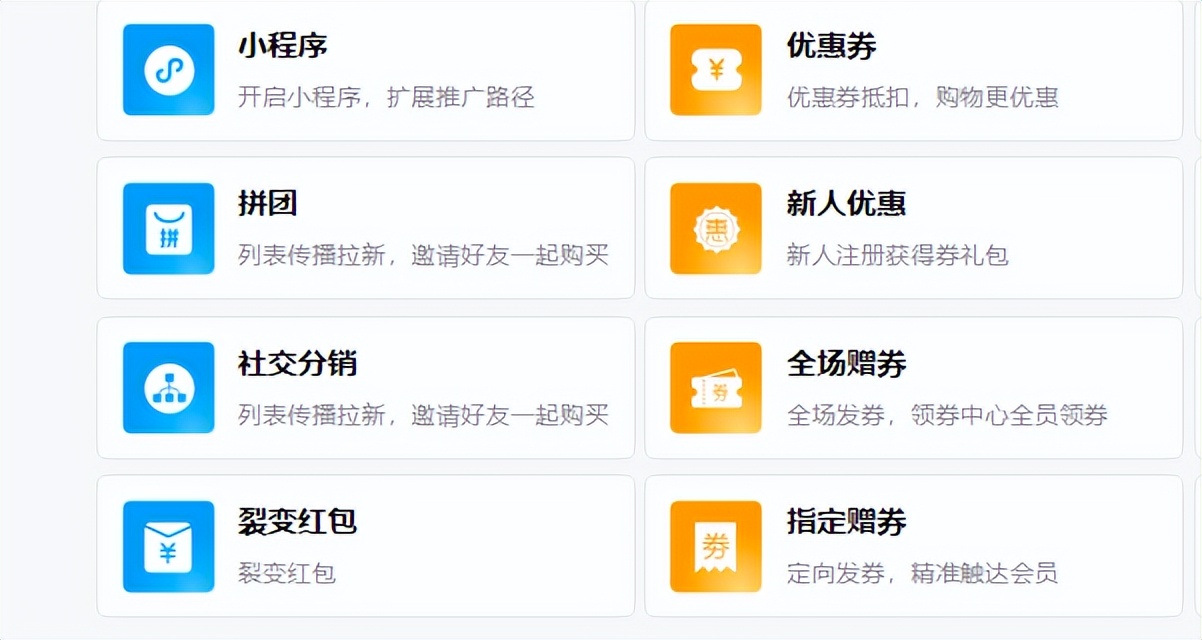
Task: Select the 拼团 feature card
Action: click(365, 228)
